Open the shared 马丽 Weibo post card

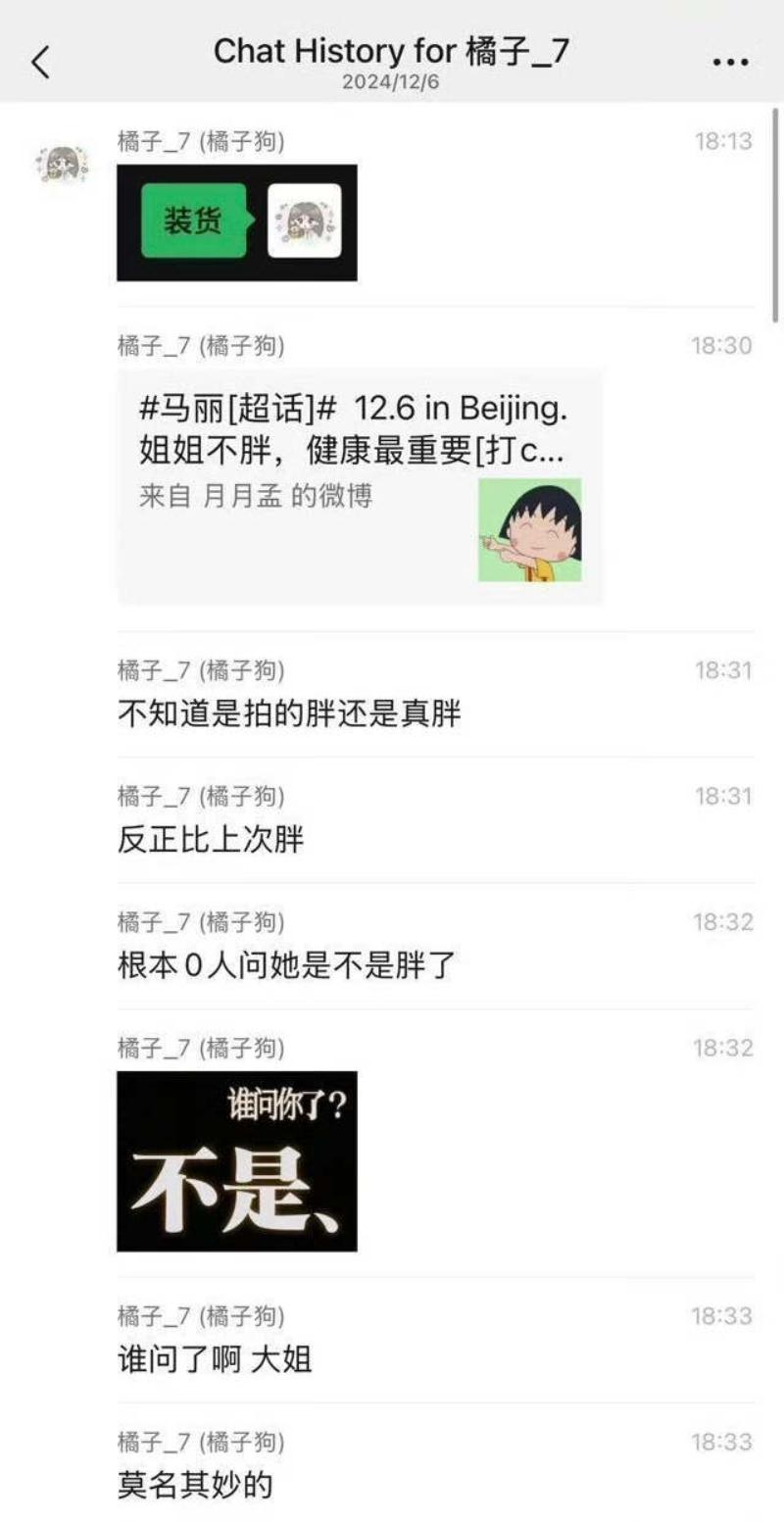tap(360, 485)
